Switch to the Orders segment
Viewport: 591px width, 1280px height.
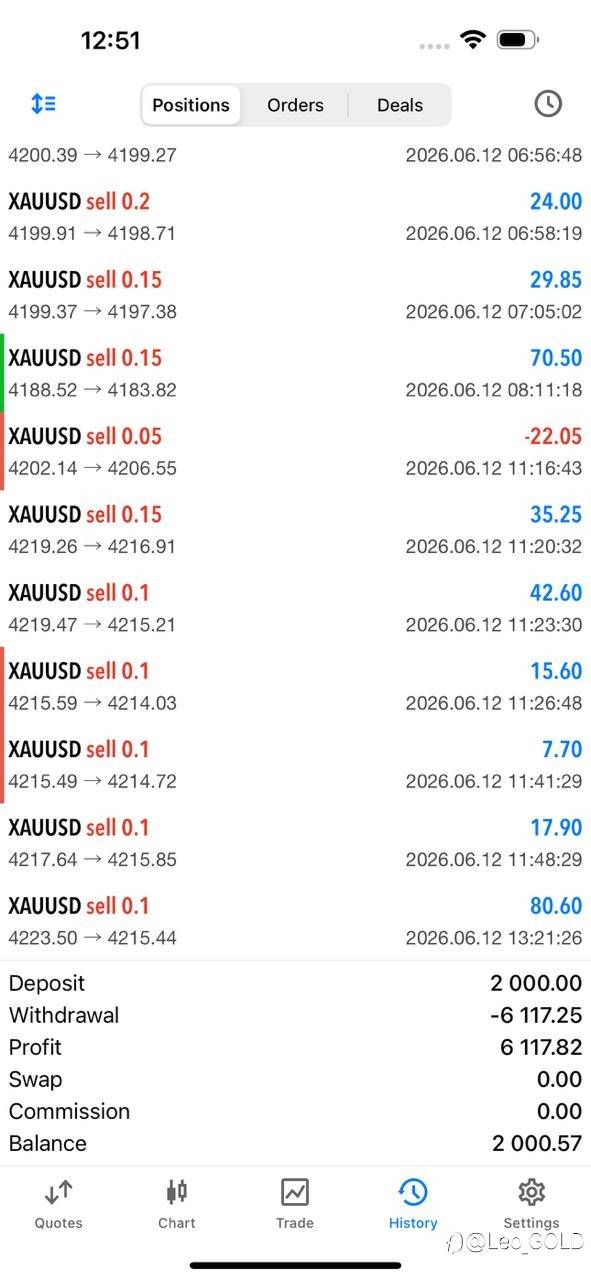[295, 105]
